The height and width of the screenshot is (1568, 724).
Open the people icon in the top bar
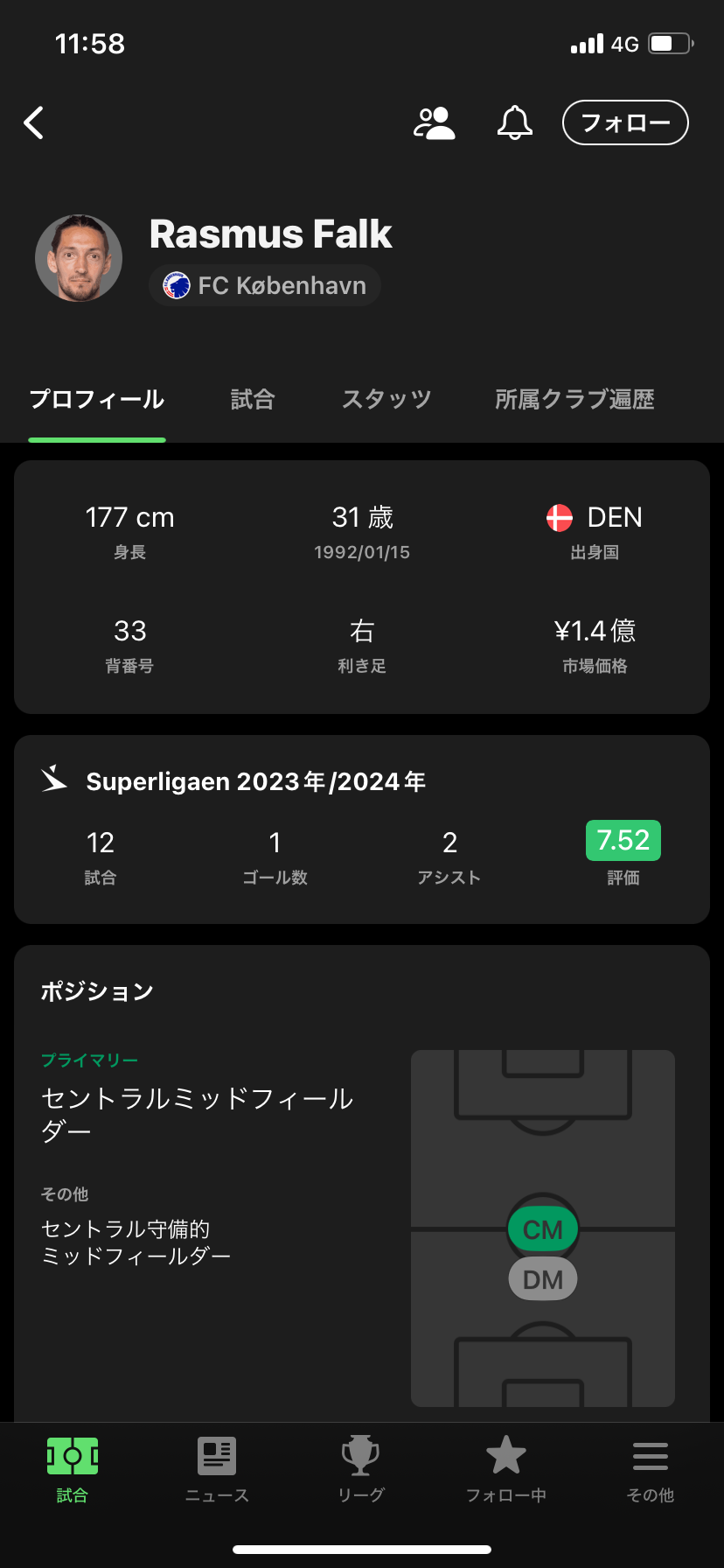(x=434, y=123)
